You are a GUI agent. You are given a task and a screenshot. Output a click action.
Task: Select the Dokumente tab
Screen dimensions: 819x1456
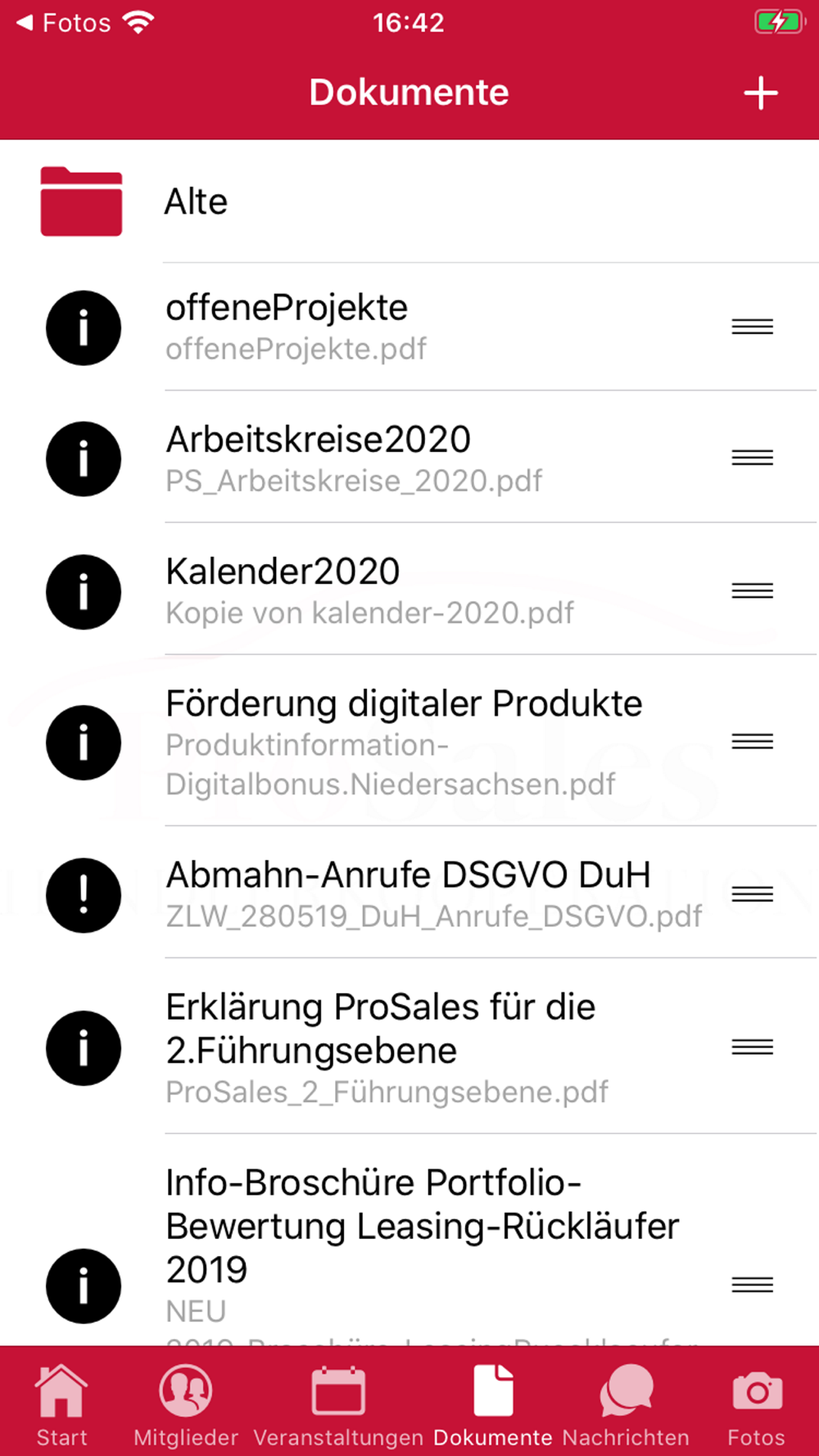[493, 1404]
